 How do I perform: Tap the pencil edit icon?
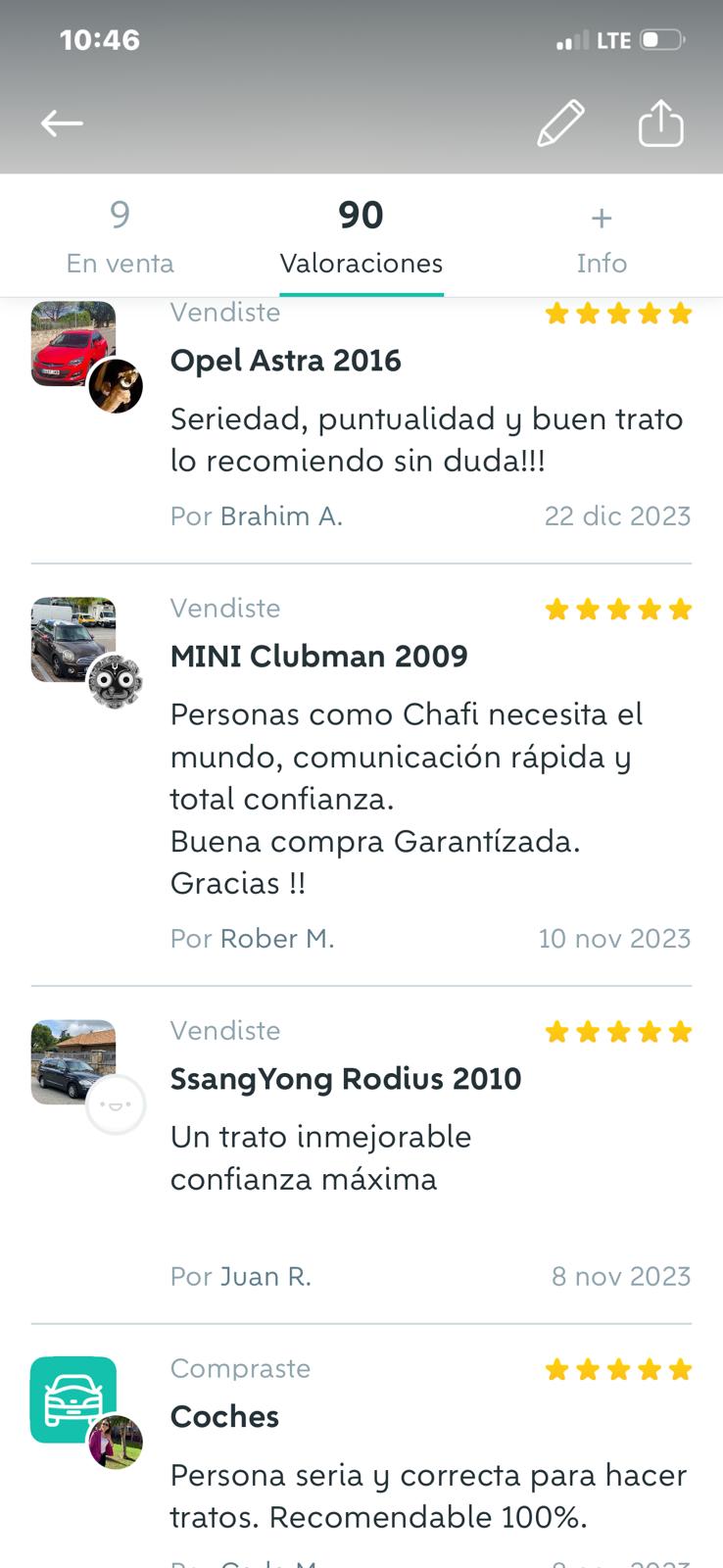tap(560, 123)
